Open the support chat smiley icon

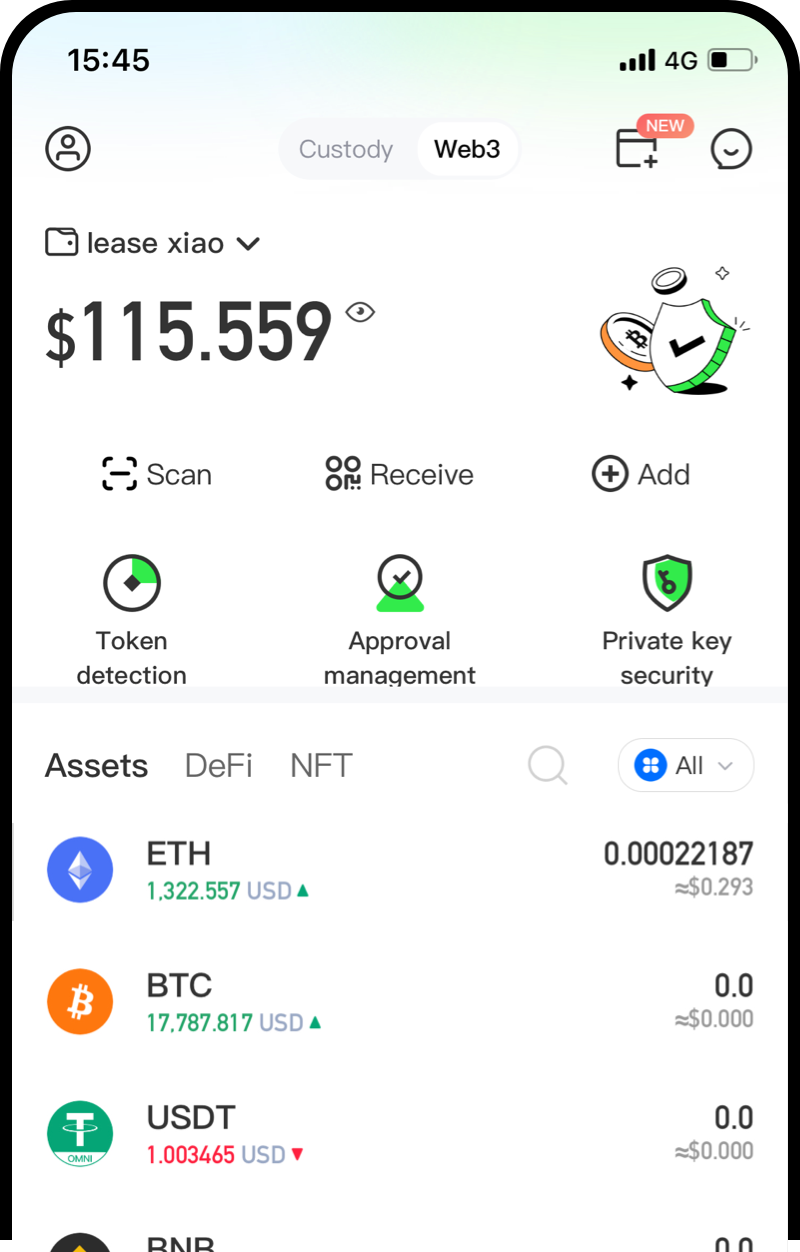pos(731,148)
